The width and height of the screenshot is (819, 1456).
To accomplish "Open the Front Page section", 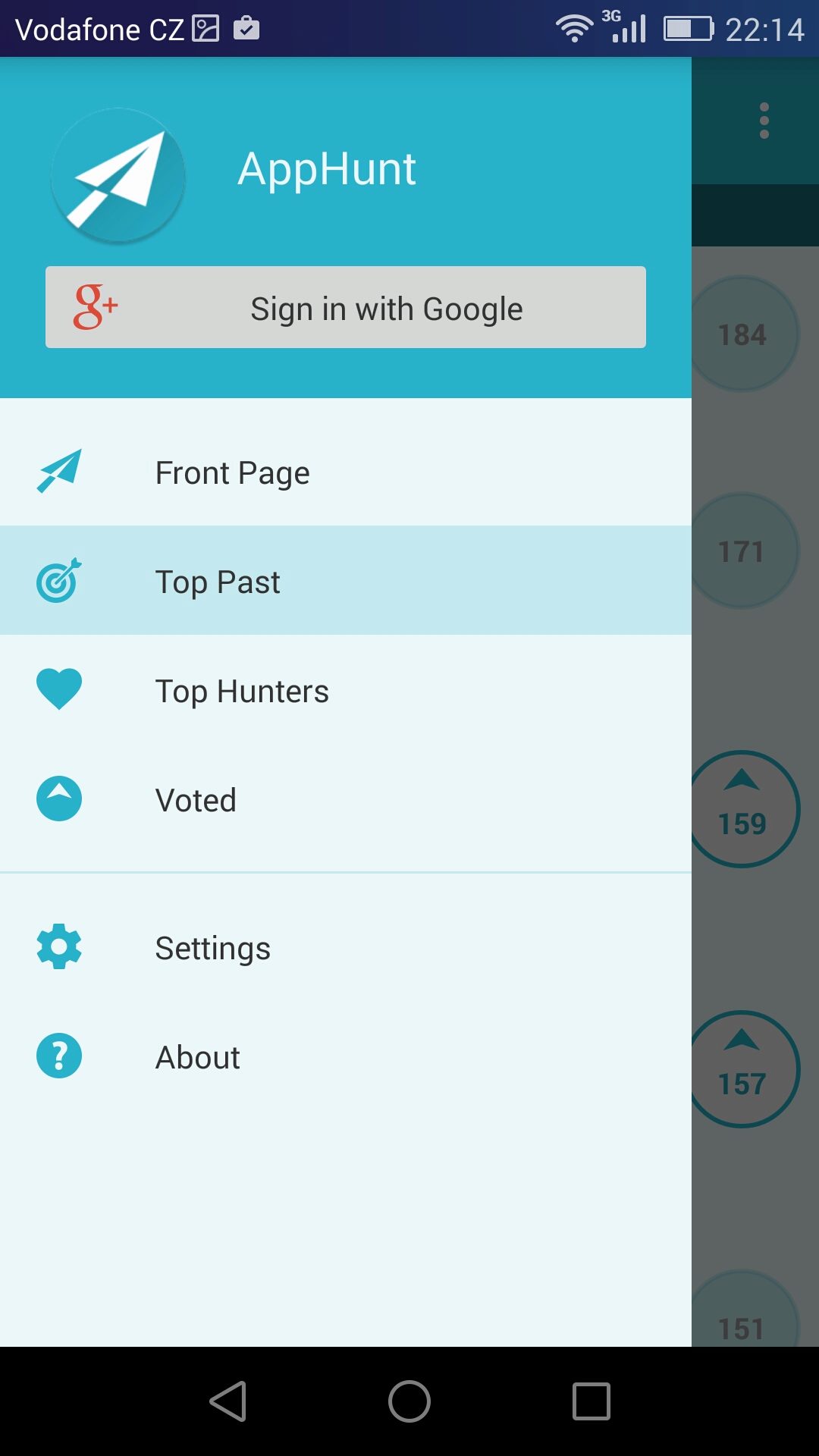I will tap(346, 472).
